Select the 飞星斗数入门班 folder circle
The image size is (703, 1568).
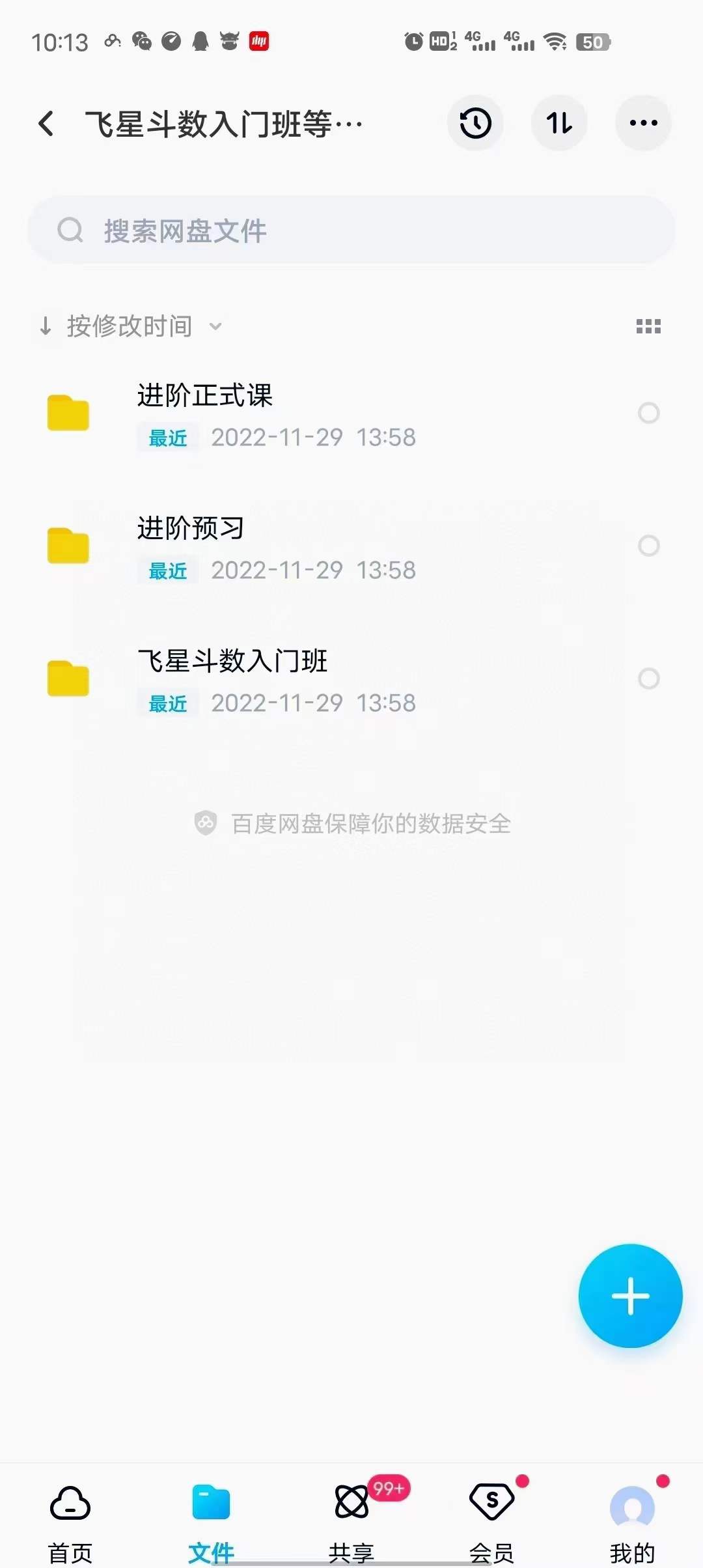(648, 679)
